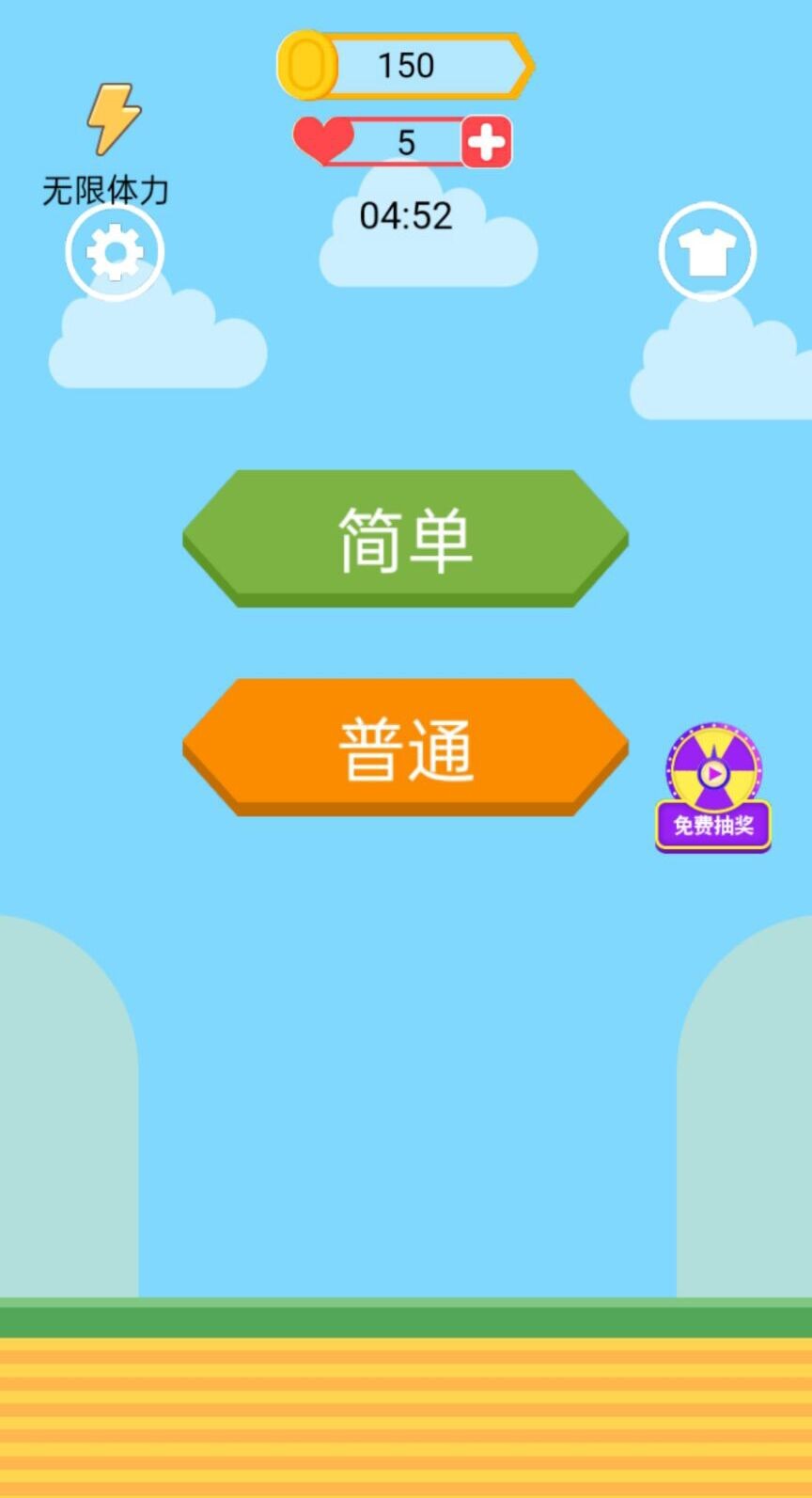Open the free lottery spin wheel

[712, 769]
